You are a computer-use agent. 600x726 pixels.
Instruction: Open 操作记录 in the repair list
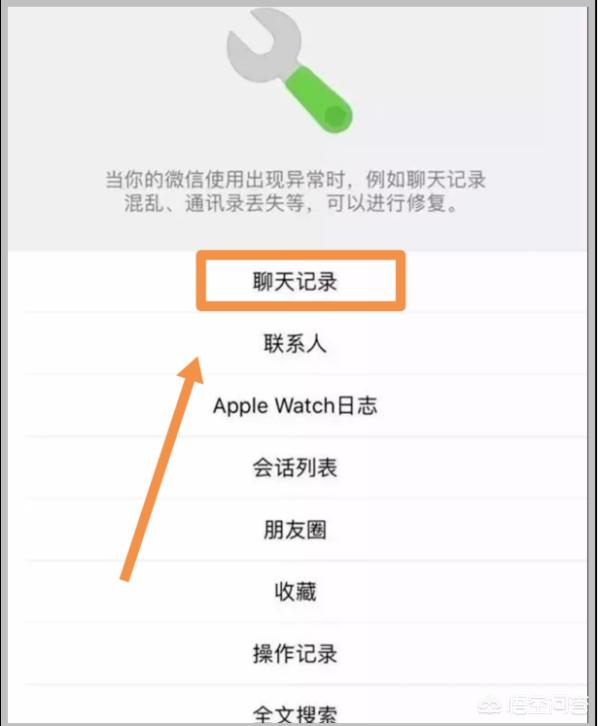295,654
